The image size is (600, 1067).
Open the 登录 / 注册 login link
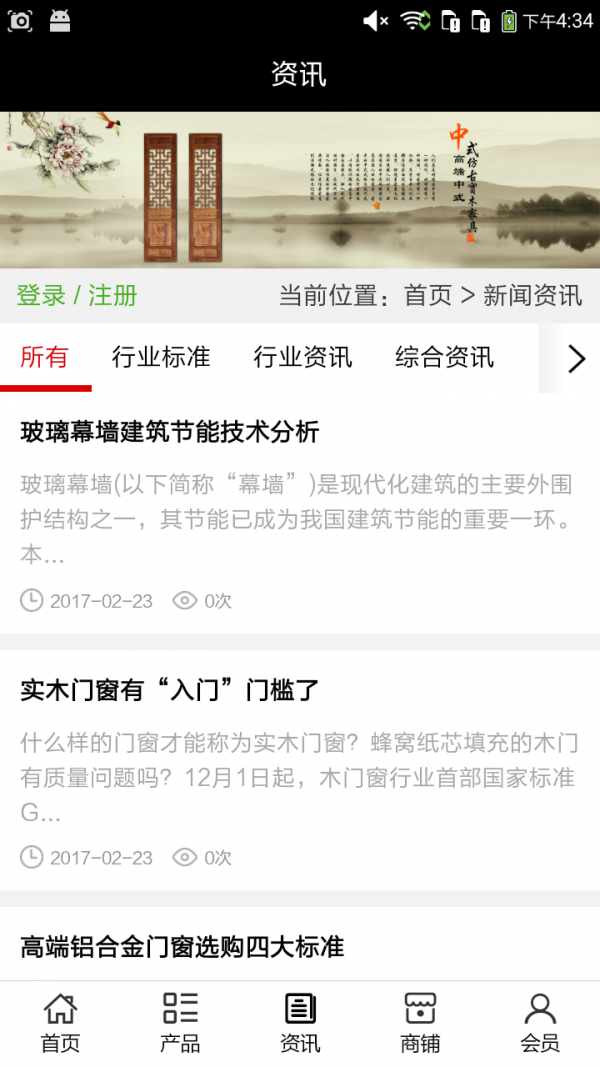click(x=77, y=296)
